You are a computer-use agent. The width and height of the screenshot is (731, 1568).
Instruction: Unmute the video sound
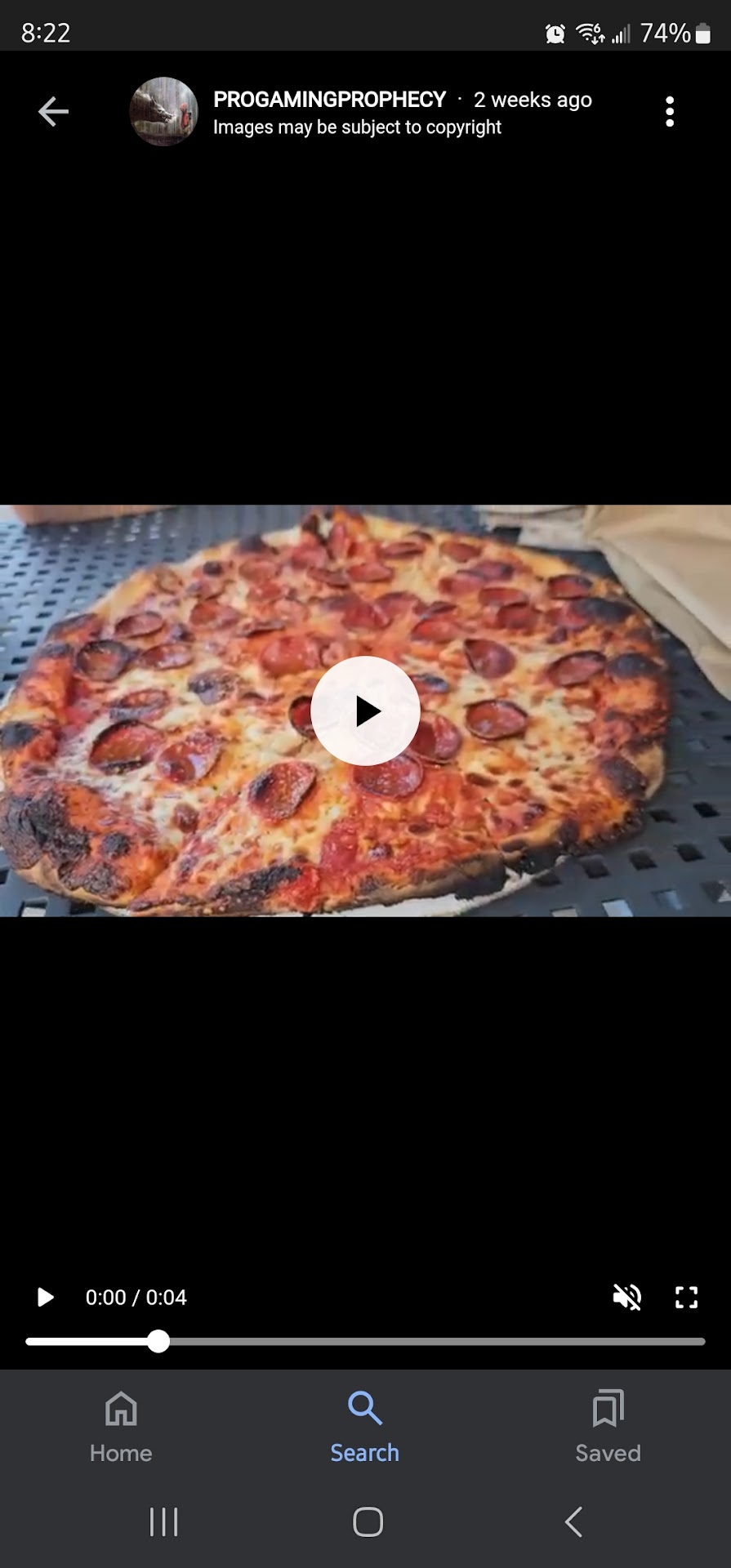627,1297
